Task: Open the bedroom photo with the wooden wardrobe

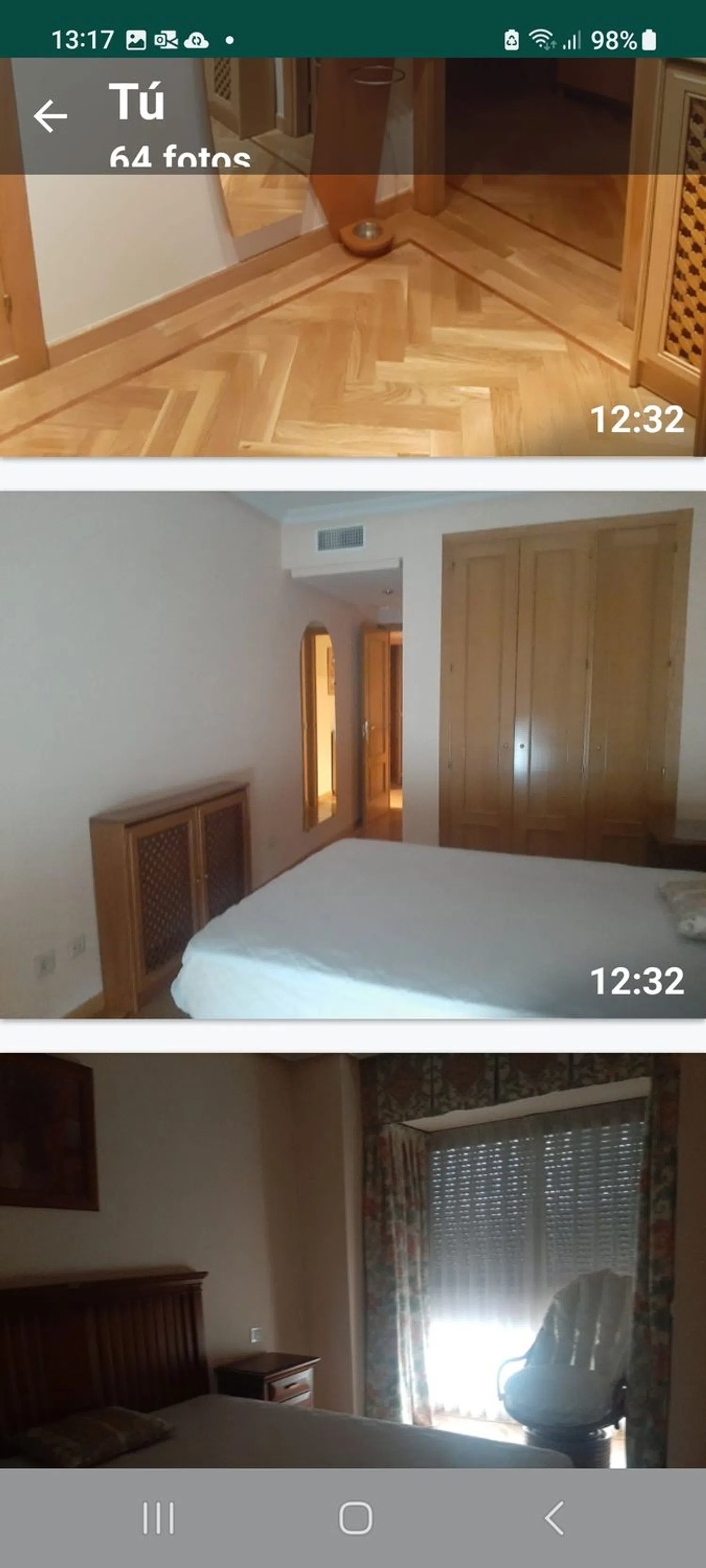Action: point(353,755)
